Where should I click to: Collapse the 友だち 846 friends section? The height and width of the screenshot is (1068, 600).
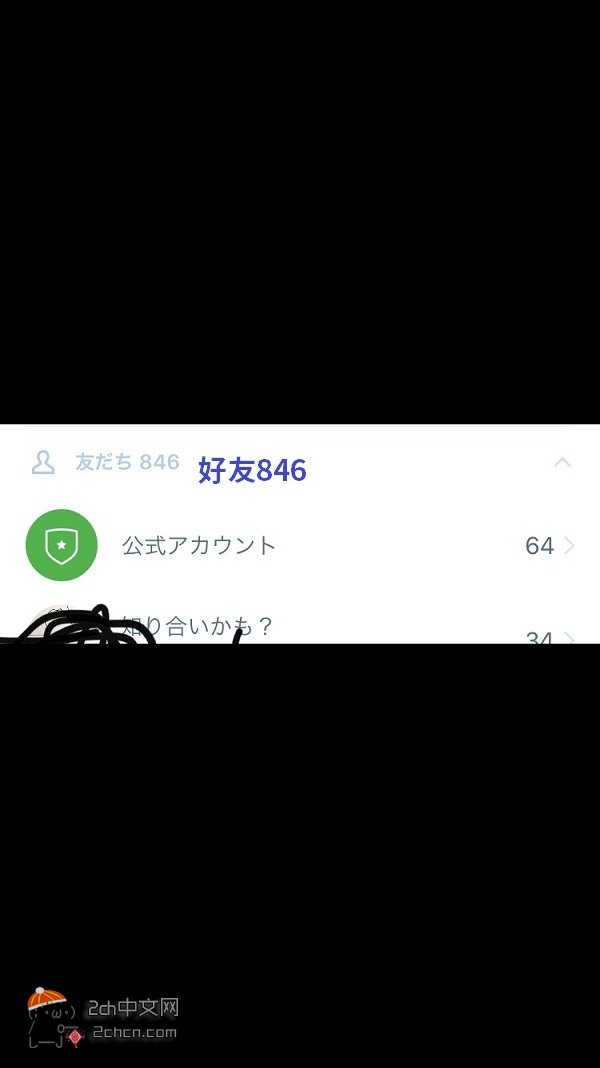point(562,462)
